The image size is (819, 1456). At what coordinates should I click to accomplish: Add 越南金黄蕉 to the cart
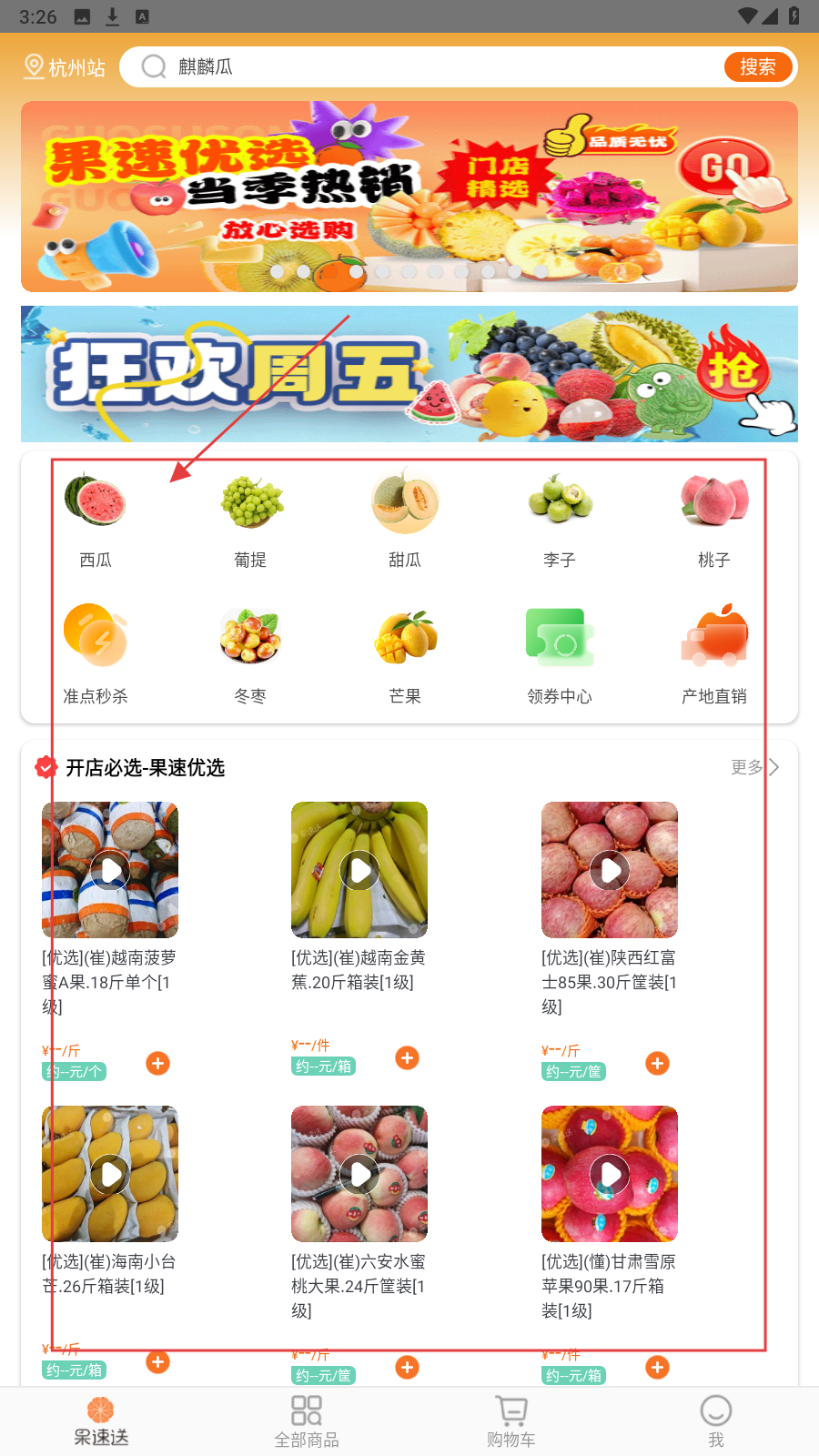coord(407,1057)
